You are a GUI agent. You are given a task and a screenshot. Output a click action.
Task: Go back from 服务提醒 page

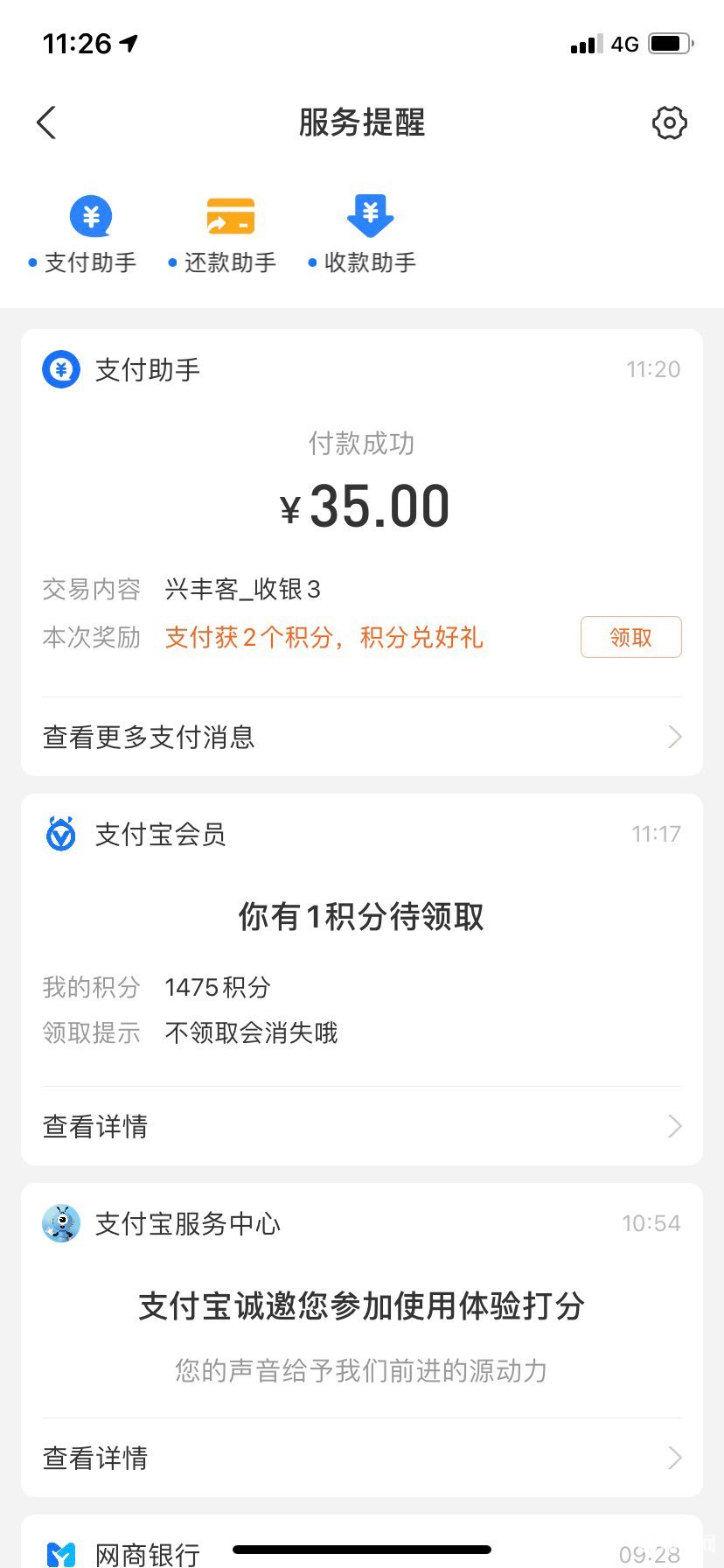click(x=47, y=122)
